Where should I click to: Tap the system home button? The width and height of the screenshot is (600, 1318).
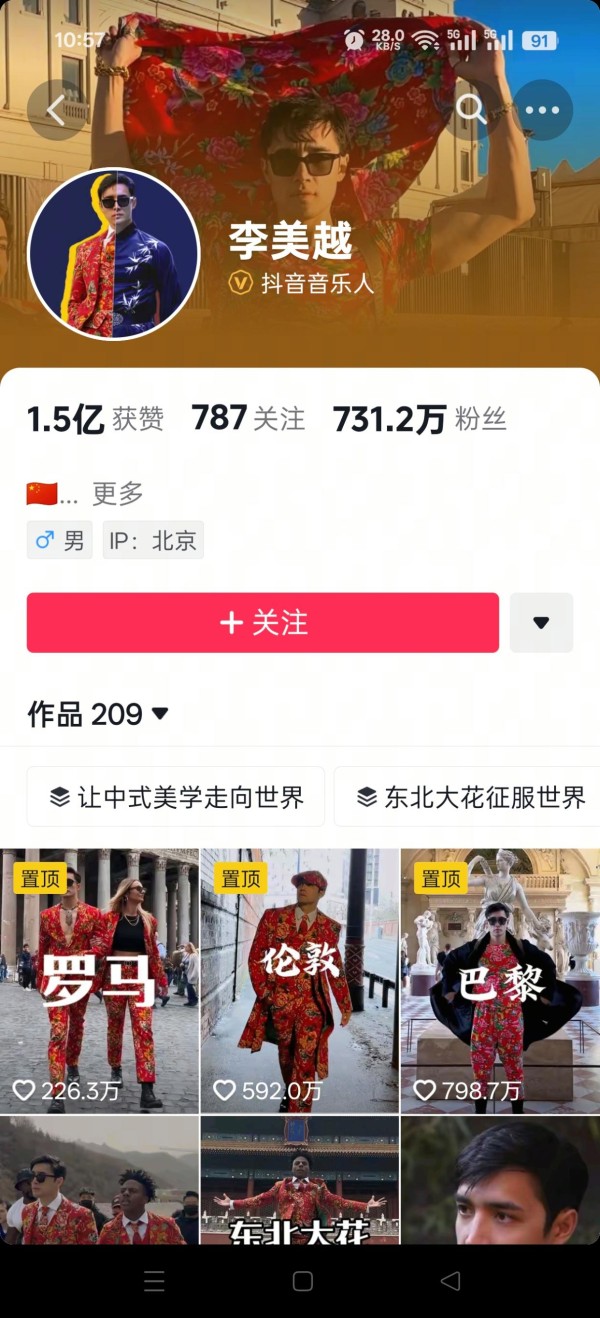pos(303,1281)
